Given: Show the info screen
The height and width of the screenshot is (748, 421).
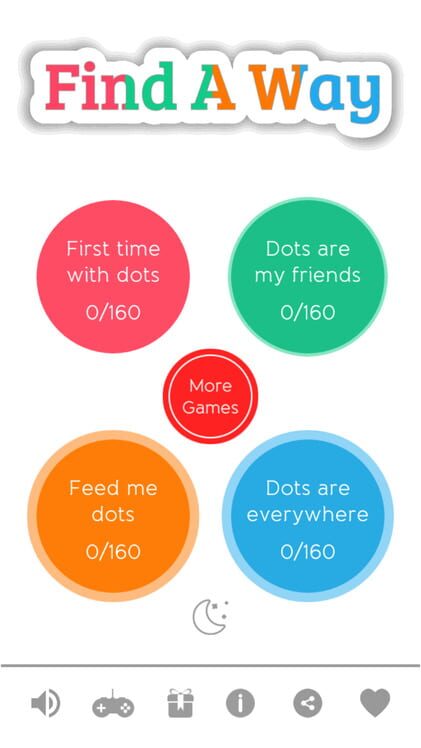Looking at the screenshot, I should tap(240, 703).
